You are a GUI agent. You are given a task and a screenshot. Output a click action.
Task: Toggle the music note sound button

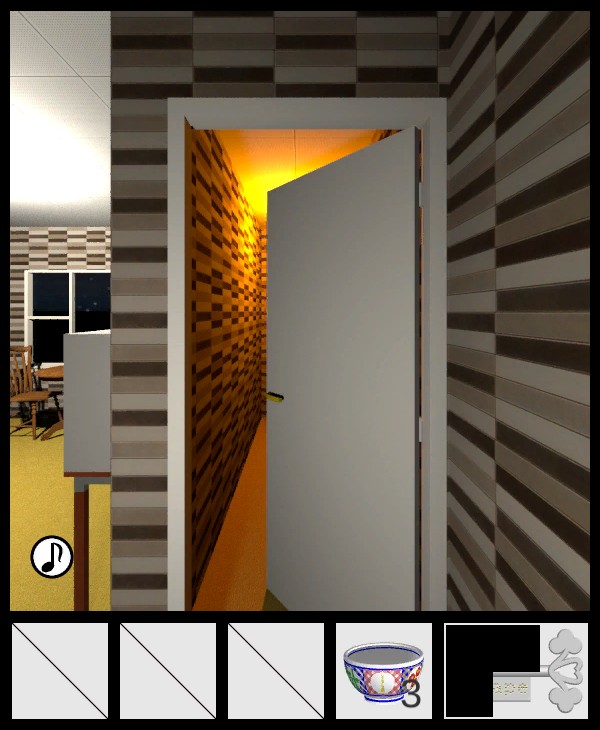click(52, 557)
